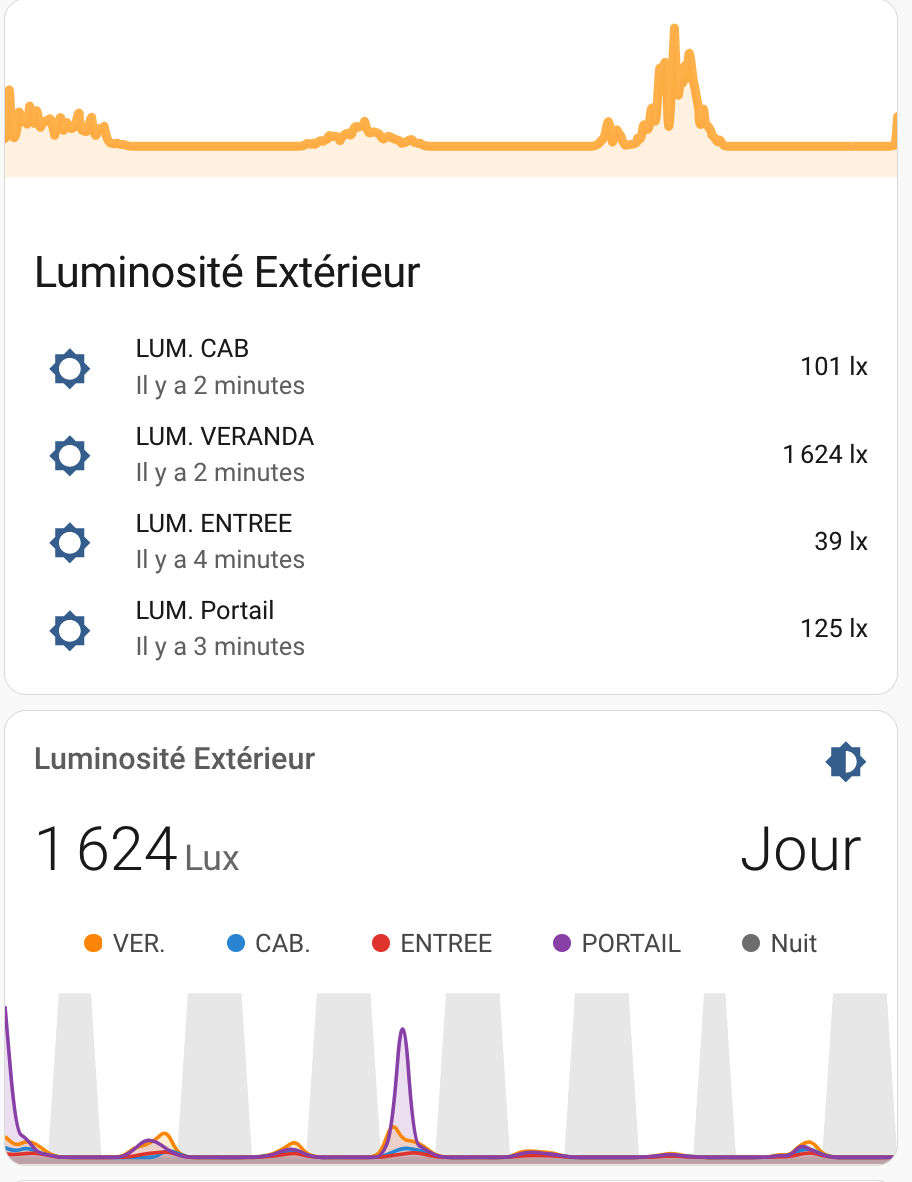
Task: Toggle the VER. series in the legend
Action: point(125,943)
